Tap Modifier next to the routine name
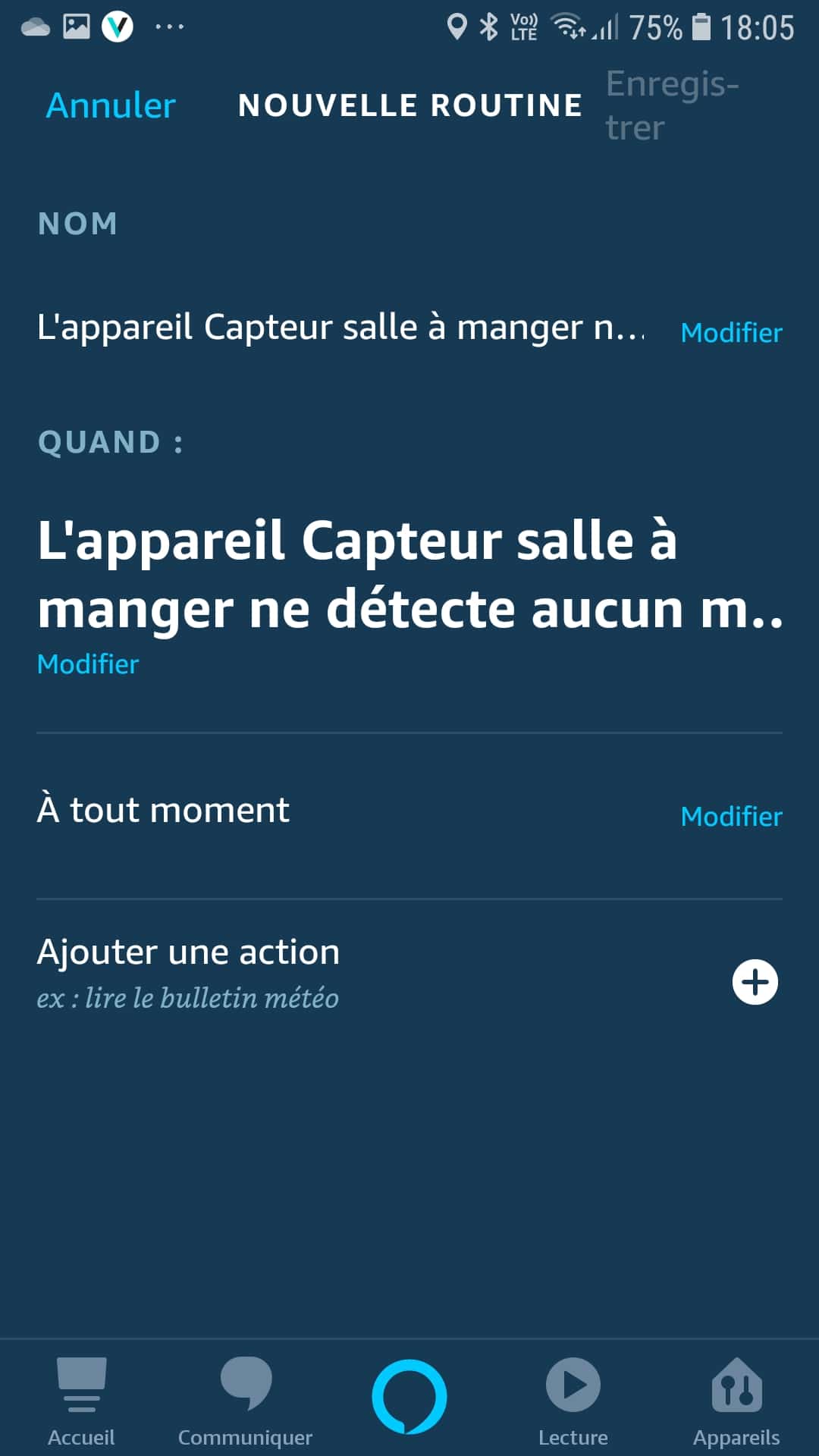The height and width of the screenshot is (1456, 819). (x=731, y=332)
